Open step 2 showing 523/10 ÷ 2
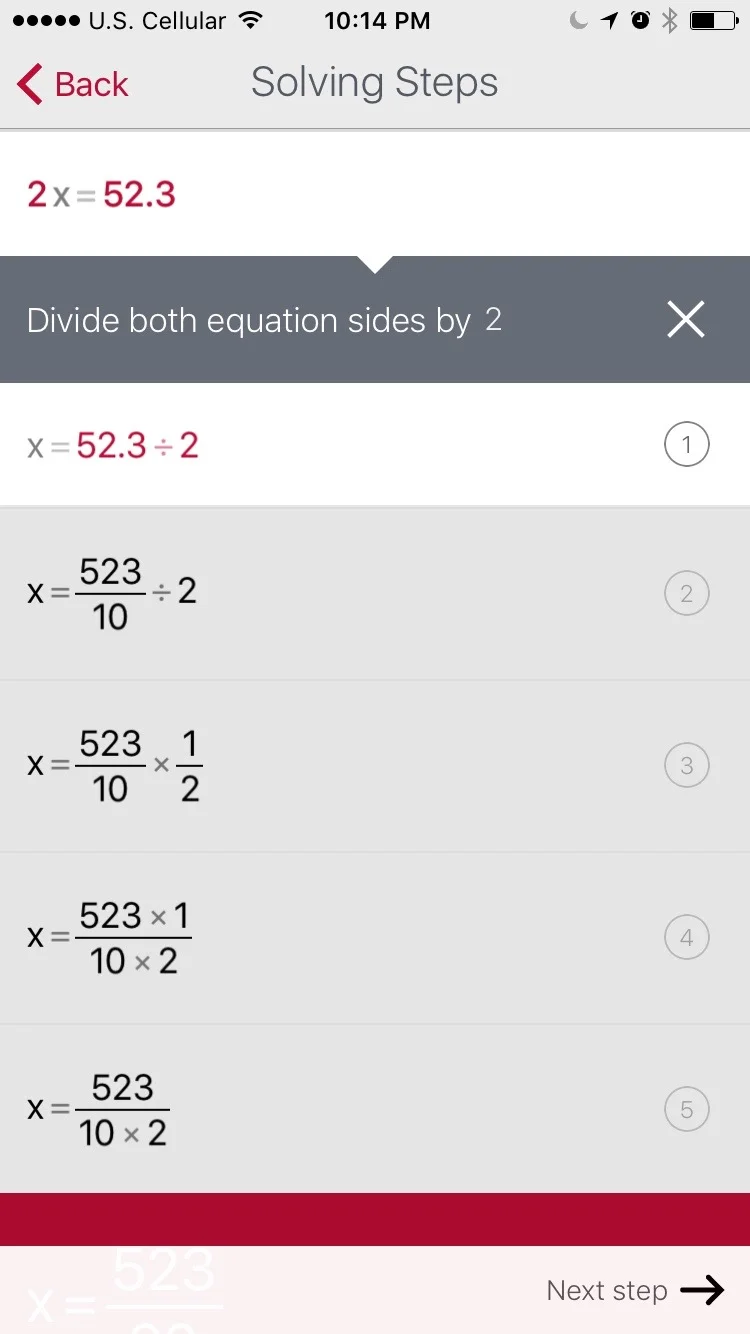750x1334 pixels. (375, 594)
